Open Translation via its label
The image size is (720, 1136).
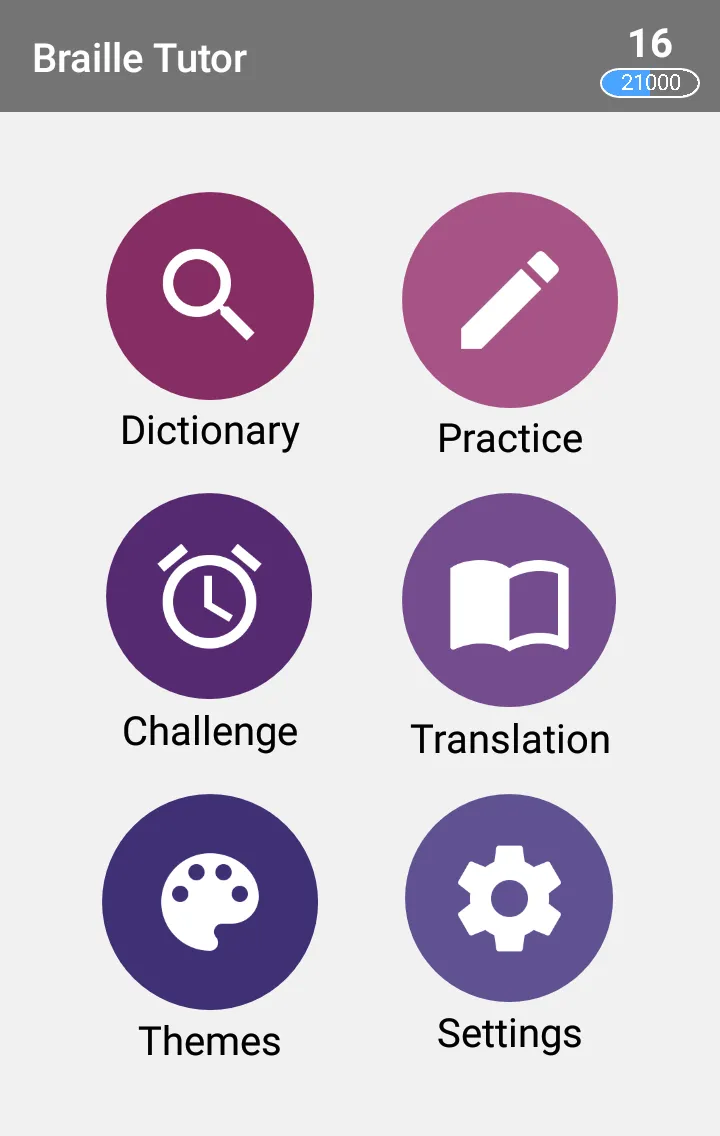(x=512, y=740)
